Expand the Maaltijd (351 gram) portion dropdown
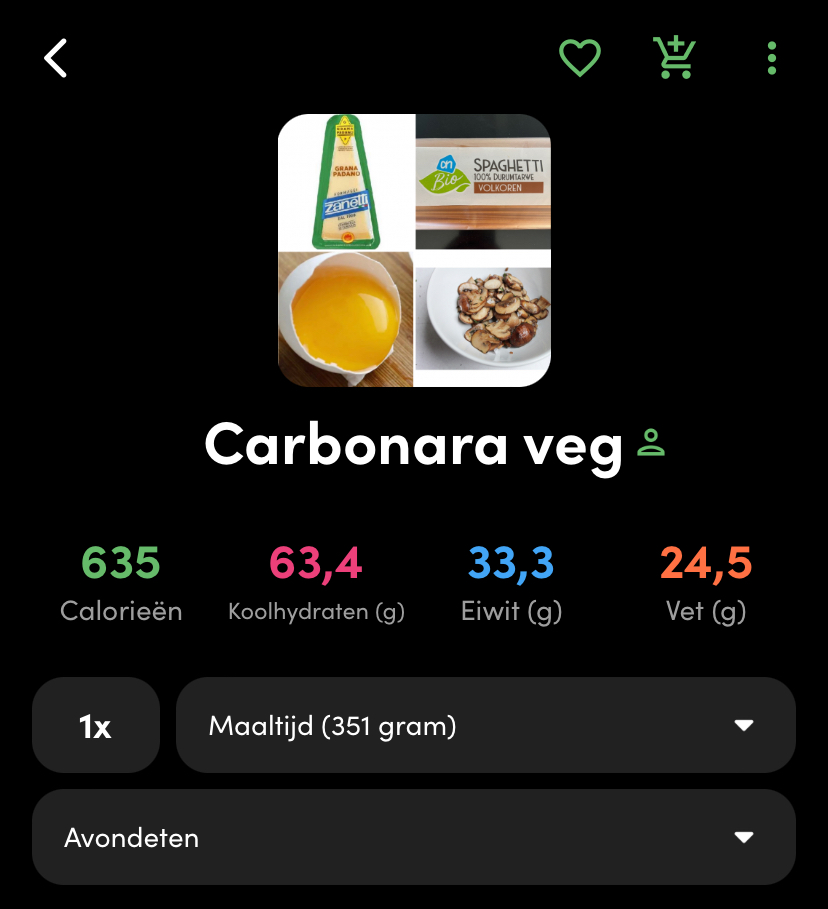Screen dimensions: 828x909 (486, 725)
